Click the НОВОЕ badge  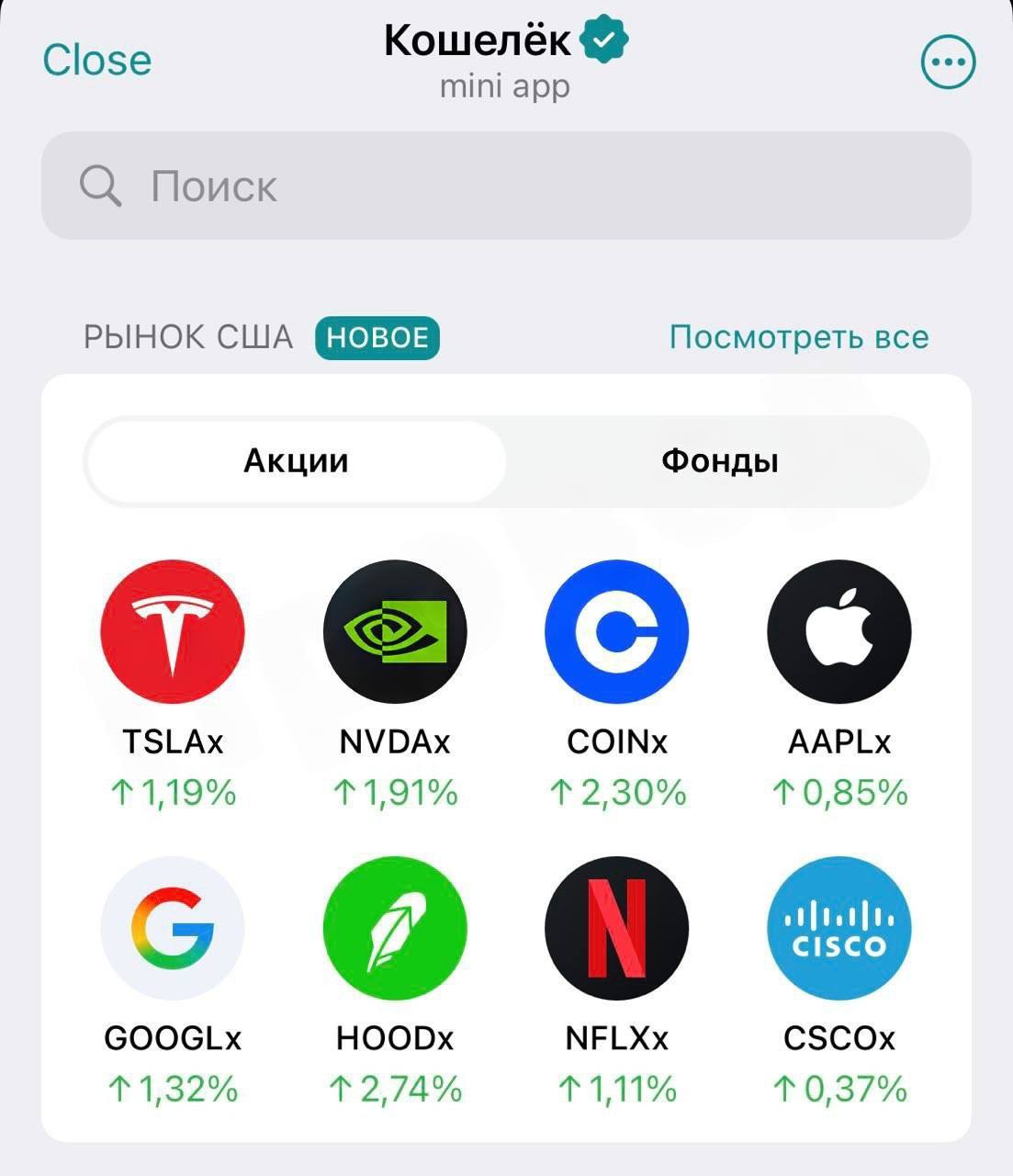tap(377, 337)
